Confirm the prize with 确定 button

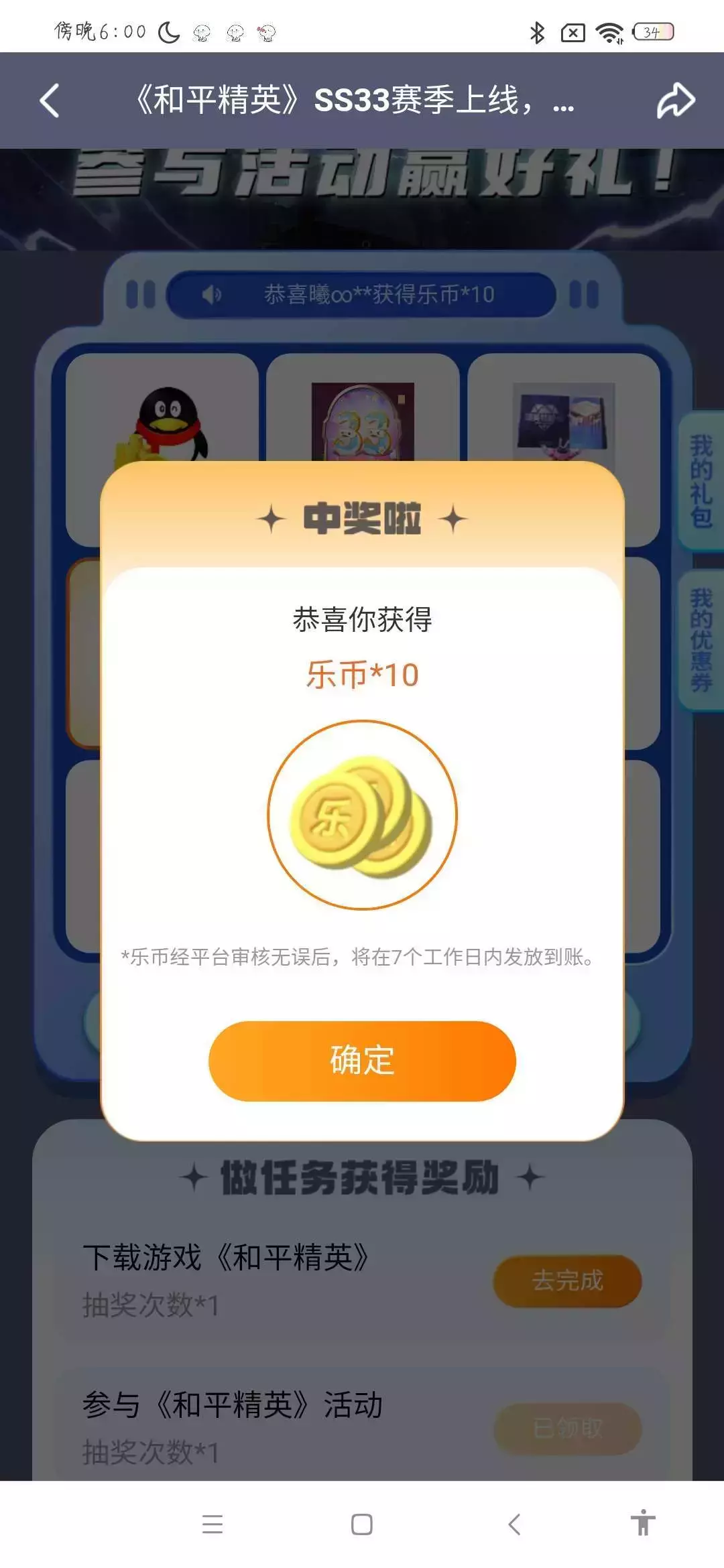pyautogui.click(x=362, y=1061)
